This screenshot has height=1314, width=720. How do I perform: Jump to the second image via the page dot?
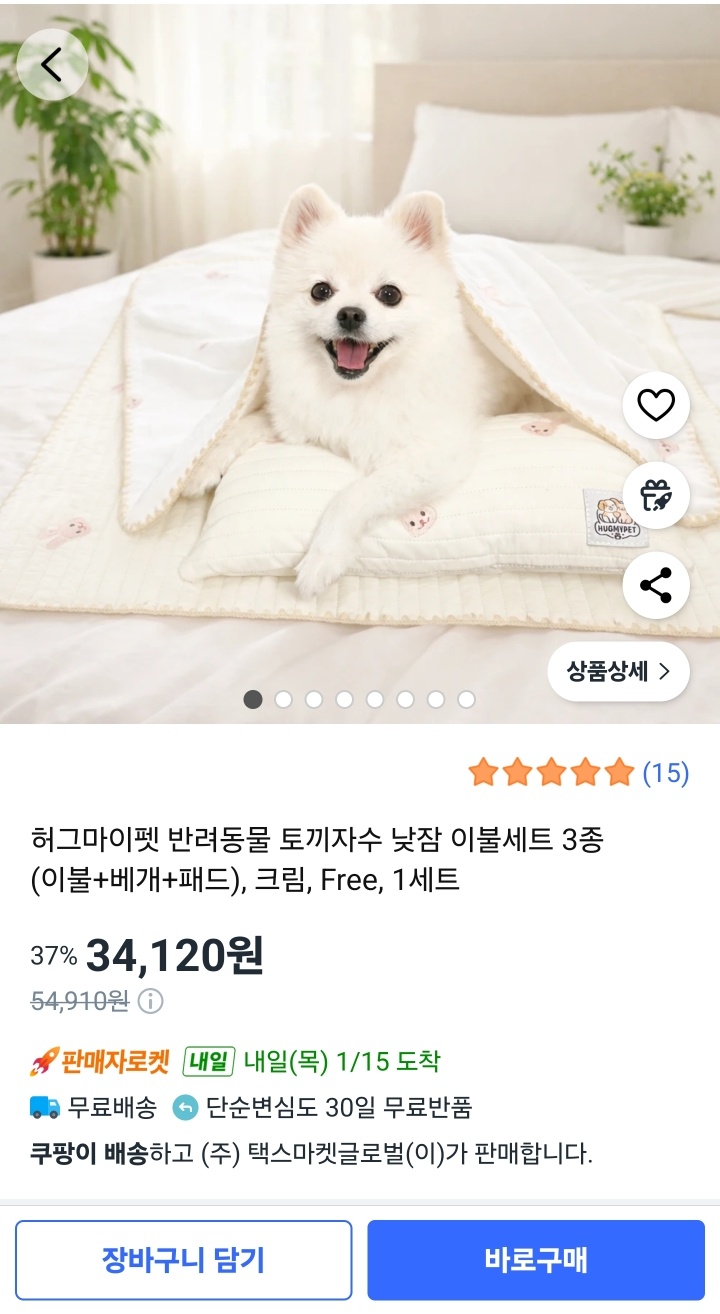coord(283,699)
